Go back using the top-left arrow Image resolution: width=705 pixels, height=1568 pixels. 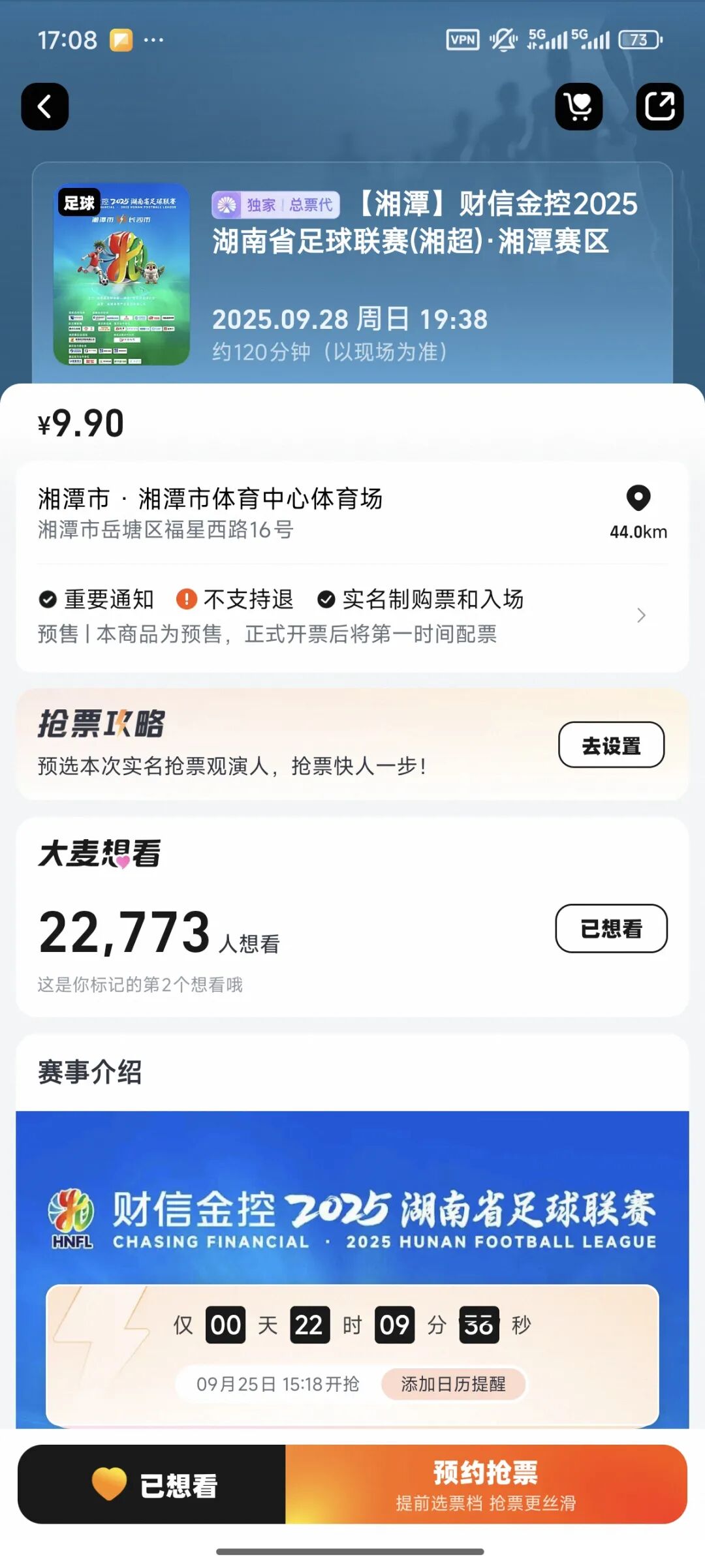pyautogui.click(x=44, y=106)
